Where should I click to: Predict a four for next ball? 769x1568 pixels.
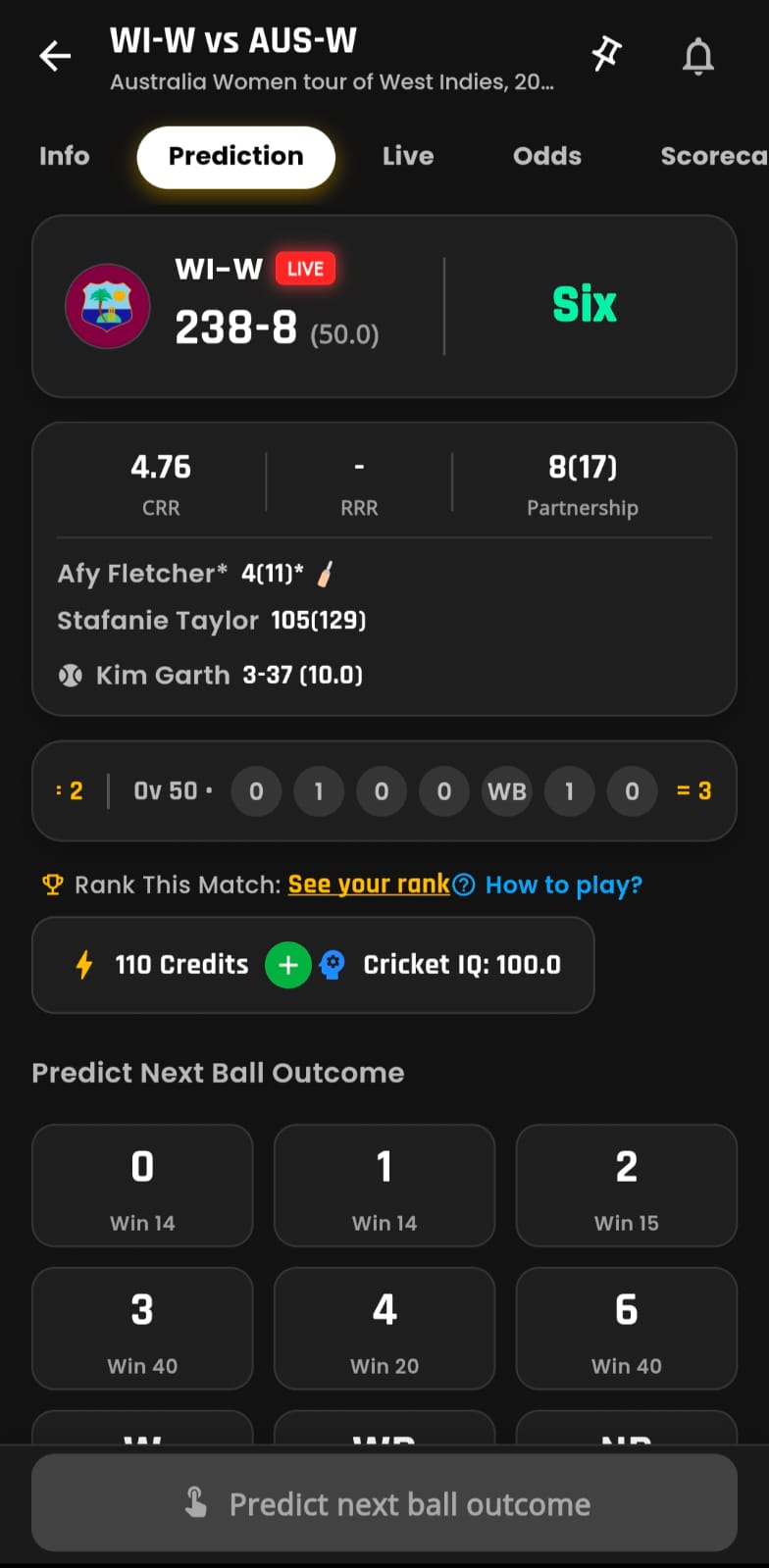click(384, 1328)
